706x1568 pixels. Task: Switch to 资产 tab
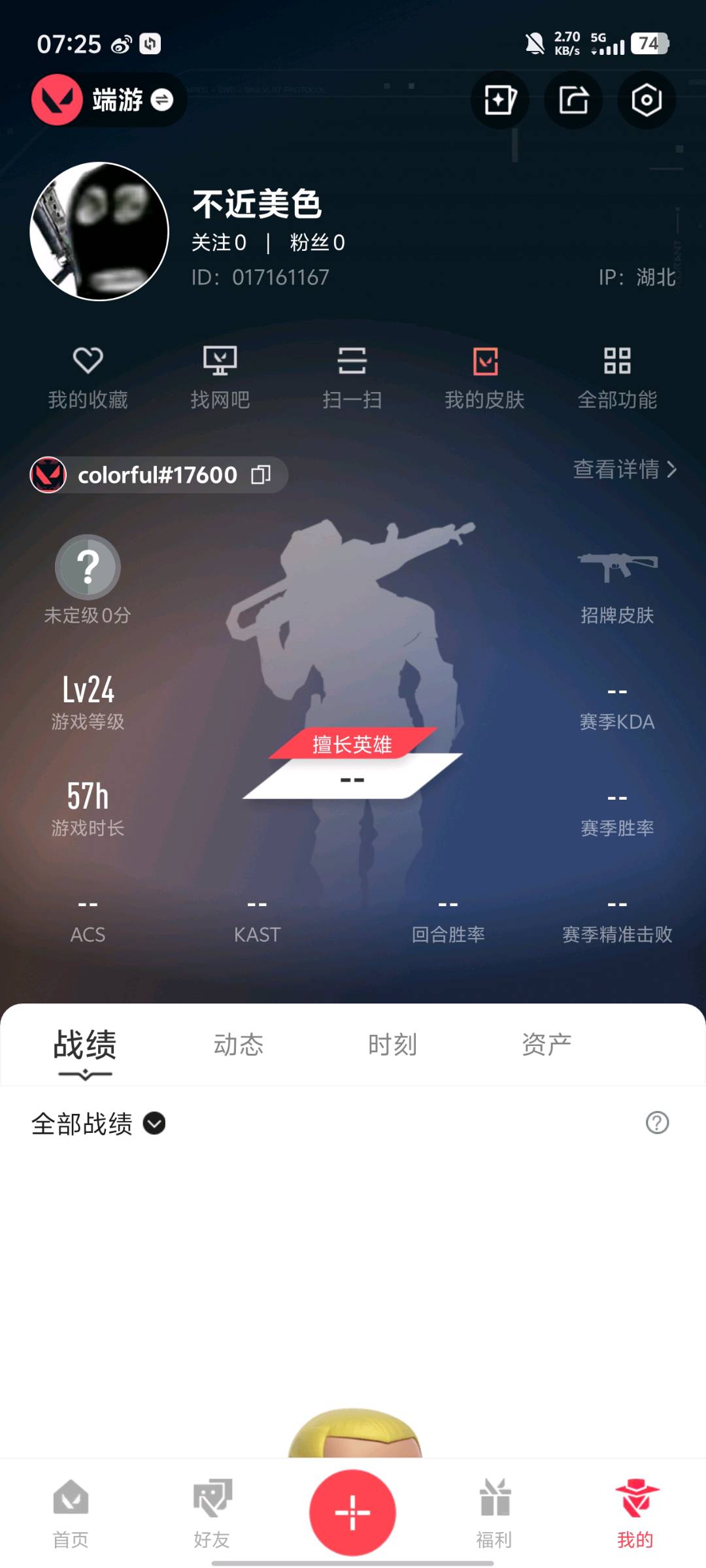[x=546, y=1045]
